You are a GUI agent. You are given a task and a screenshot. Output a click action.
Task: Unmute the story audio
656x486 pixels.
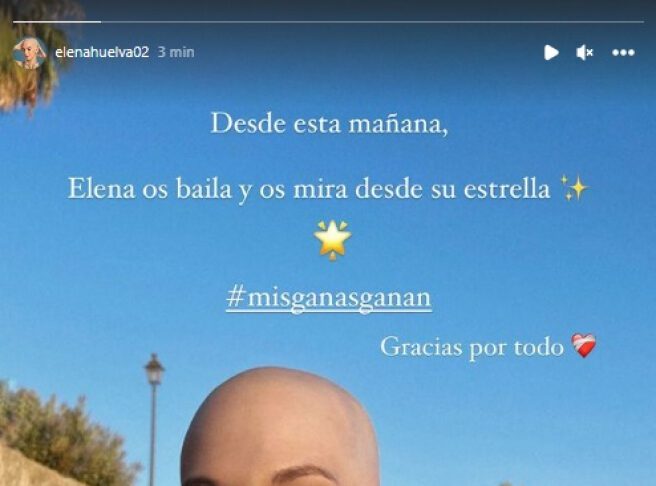click(585, 53)
